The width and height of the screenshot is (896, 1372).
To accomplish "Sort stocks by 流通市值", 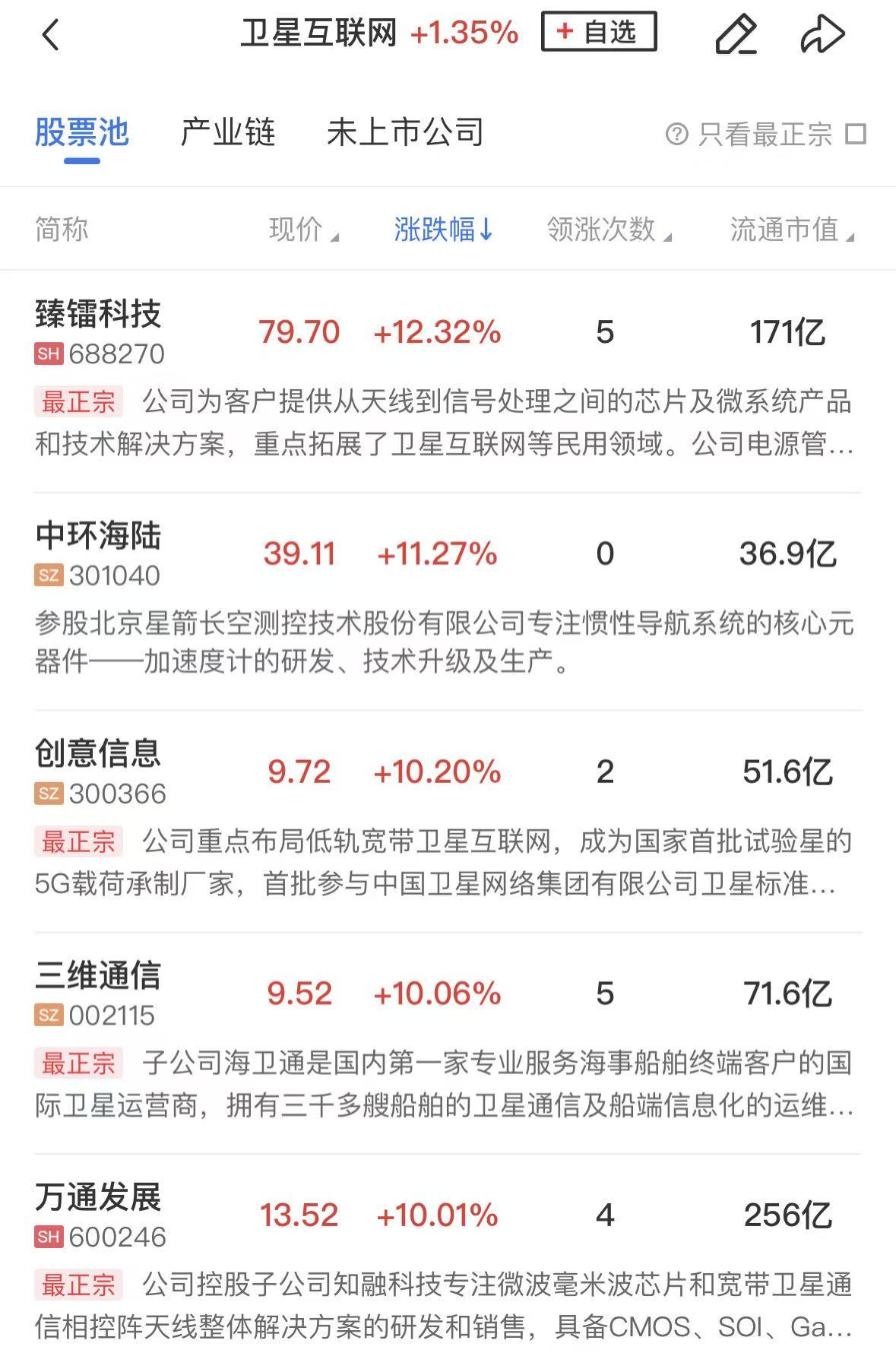I will pos(790,230).
